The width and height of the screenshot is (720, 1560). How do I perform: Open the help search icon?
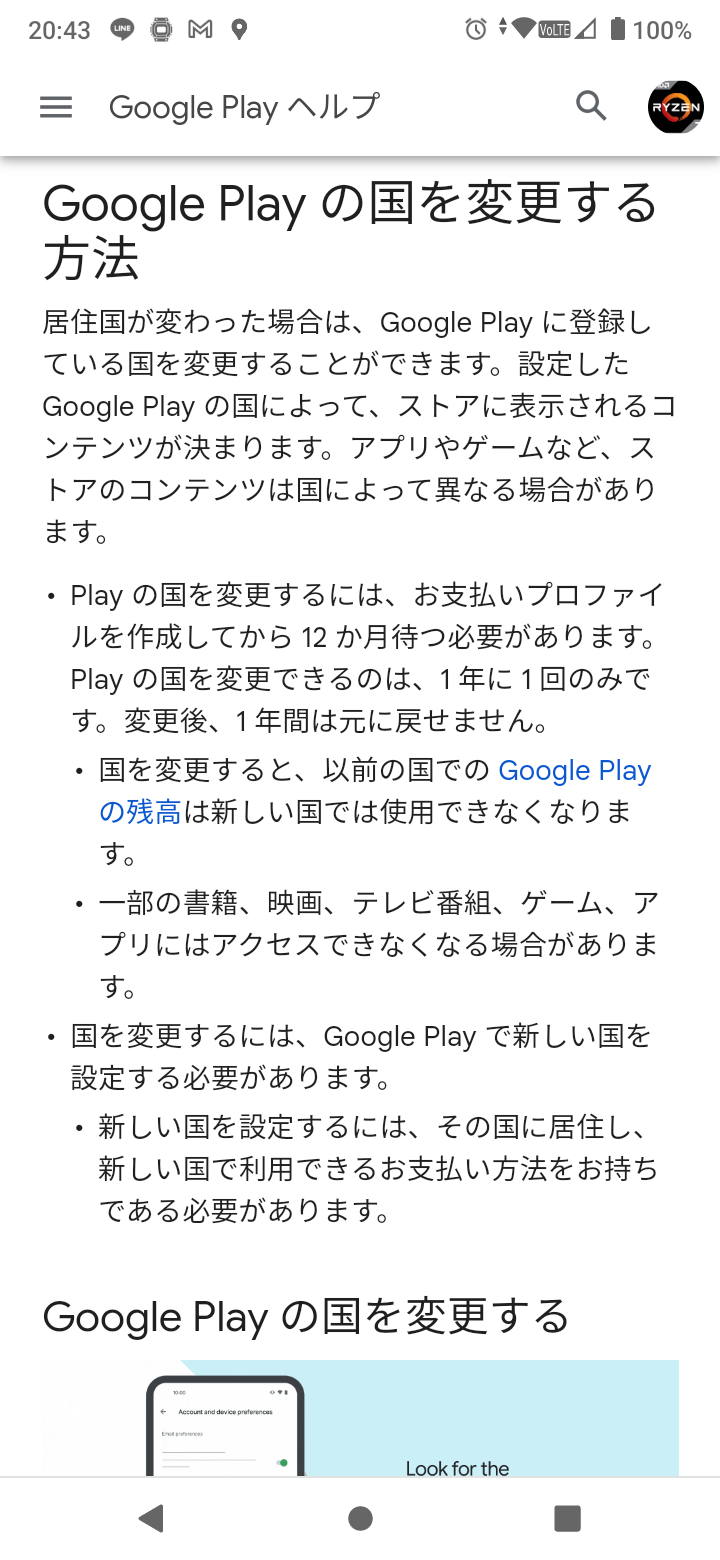[x=591, y=105]
